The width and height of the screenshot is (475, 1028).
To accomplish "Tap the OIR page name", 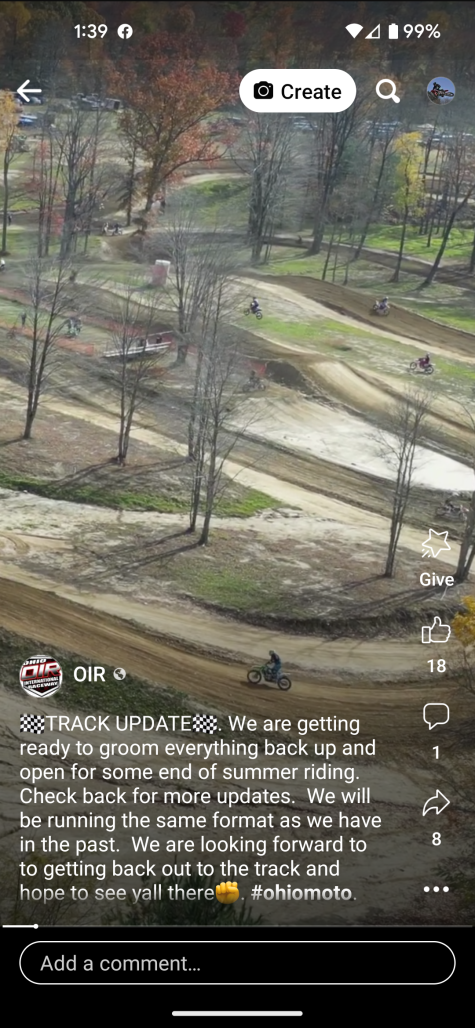I will (x=89, y=675).
